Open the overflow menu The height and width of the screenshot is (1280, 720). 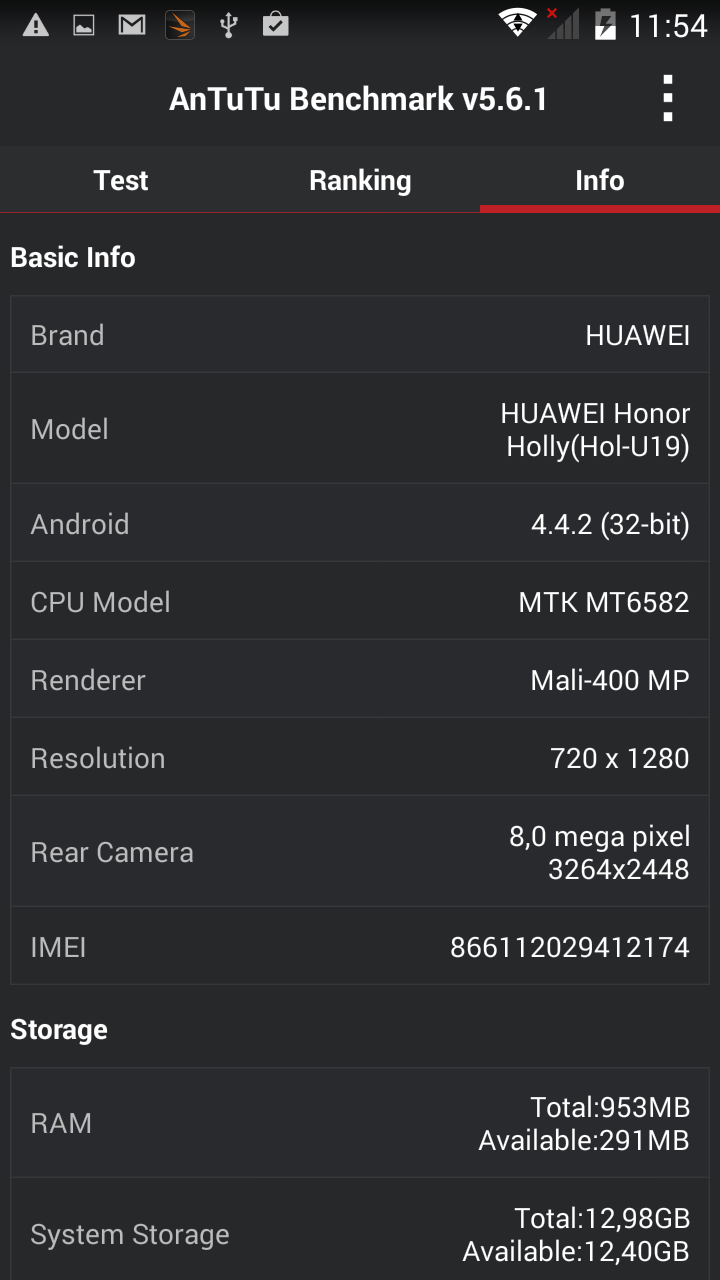pyautogui.click(x=667, y=99)
